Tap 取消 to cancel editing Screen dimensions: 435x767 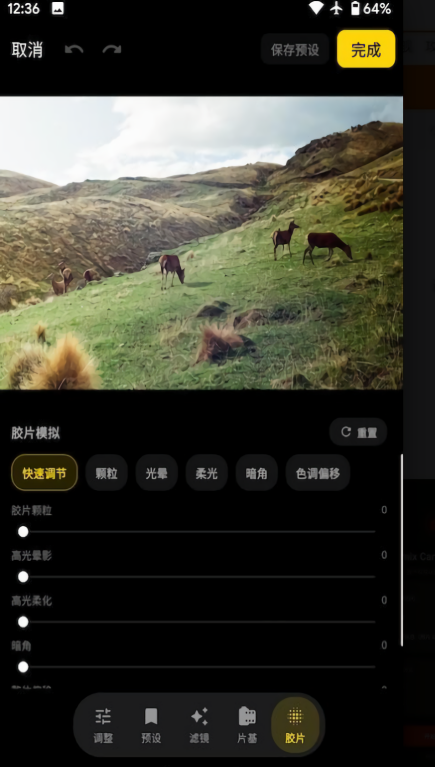coord(27,49)
